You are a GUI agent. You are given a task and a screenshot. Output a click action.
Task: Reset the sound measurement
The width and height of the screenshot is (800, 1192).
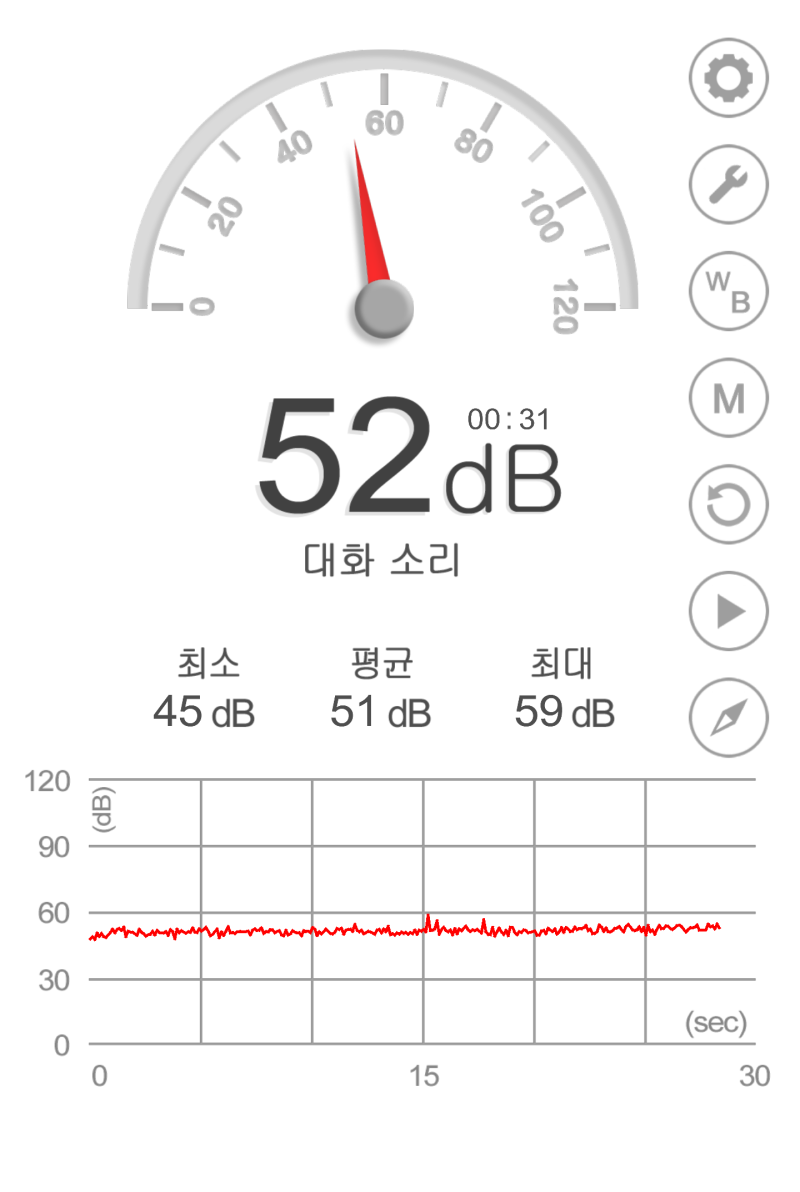click(729, 504)
